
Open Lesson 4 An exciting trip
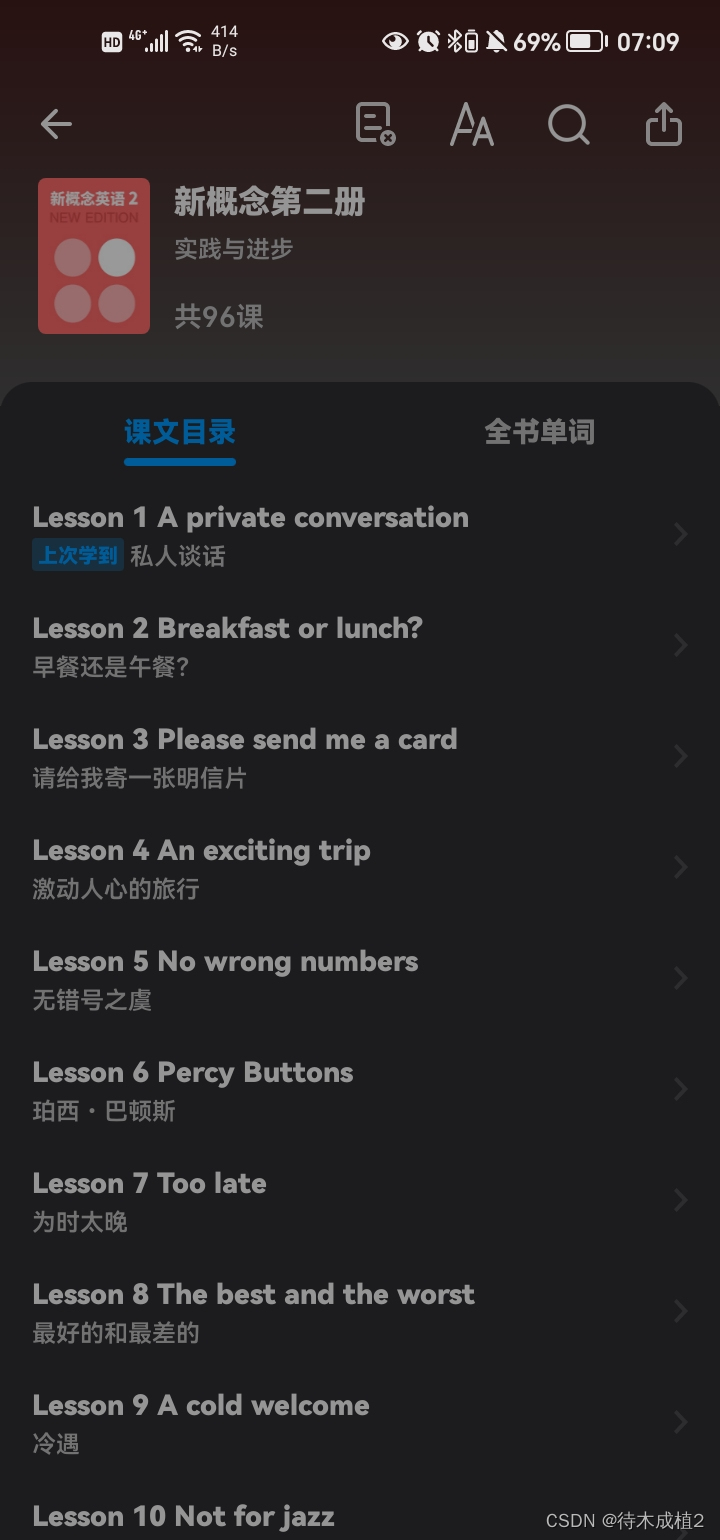[360, 868]
